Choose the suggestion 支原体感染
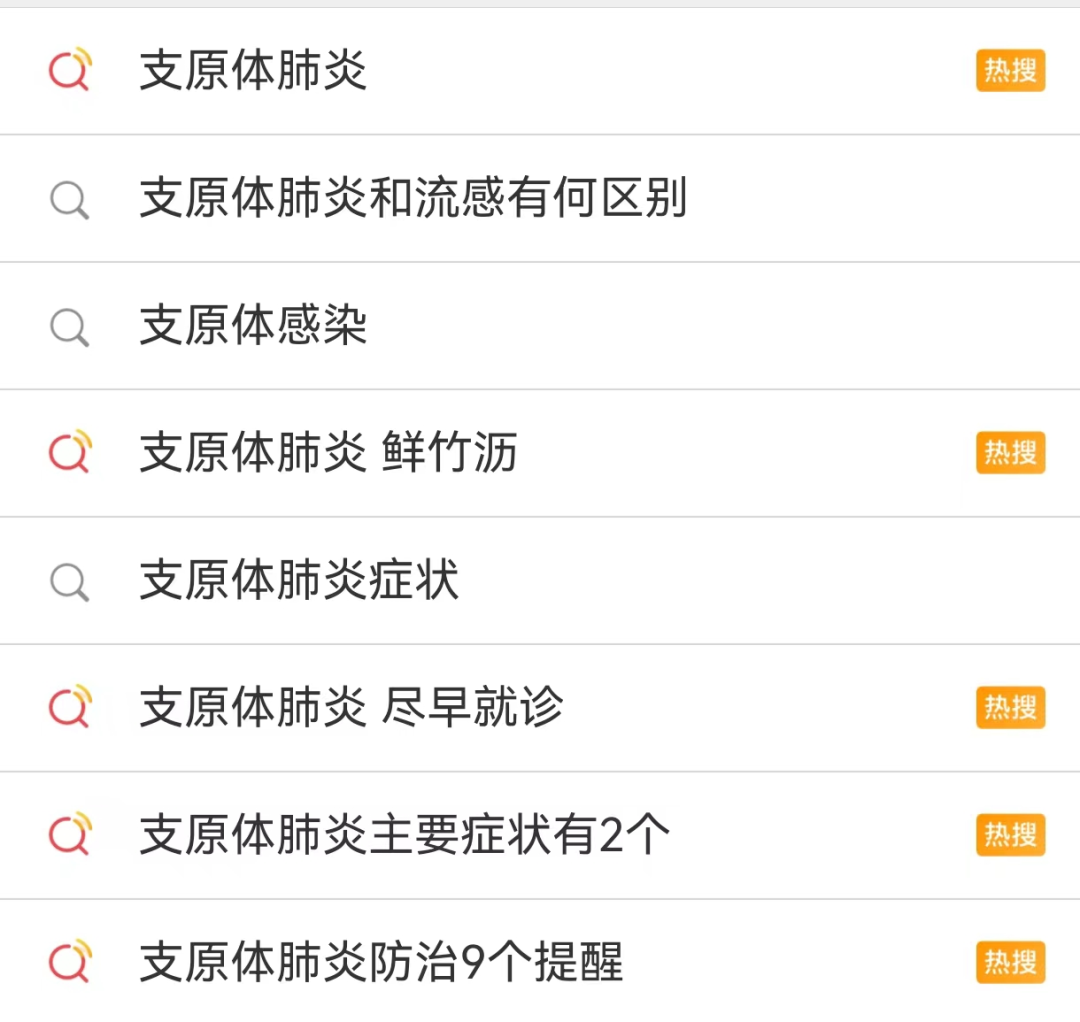This screenshot has width=1080, height=1022. coord(253,326)
